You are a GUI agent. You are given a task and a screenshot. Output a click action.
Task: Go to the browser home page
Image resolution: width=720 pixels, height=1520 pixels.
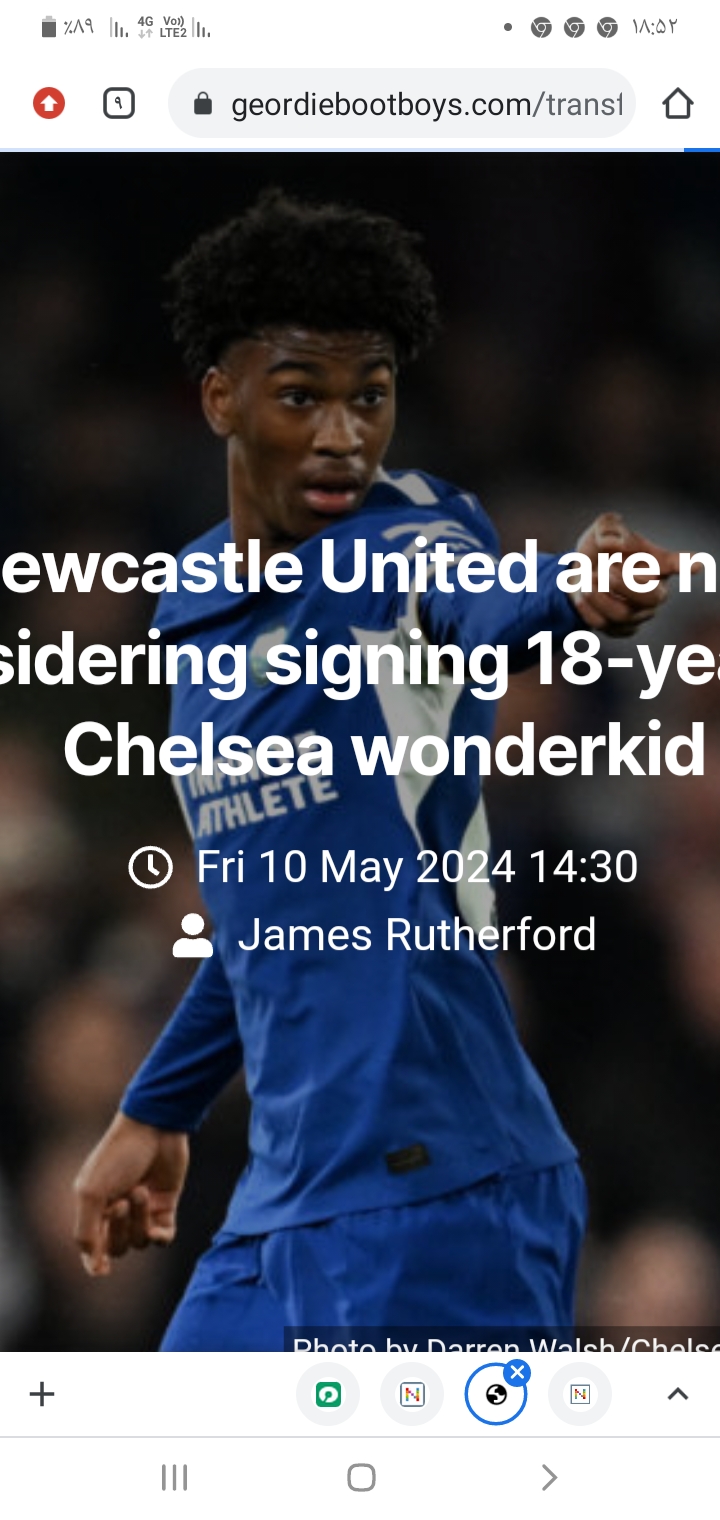click(677, 103)
